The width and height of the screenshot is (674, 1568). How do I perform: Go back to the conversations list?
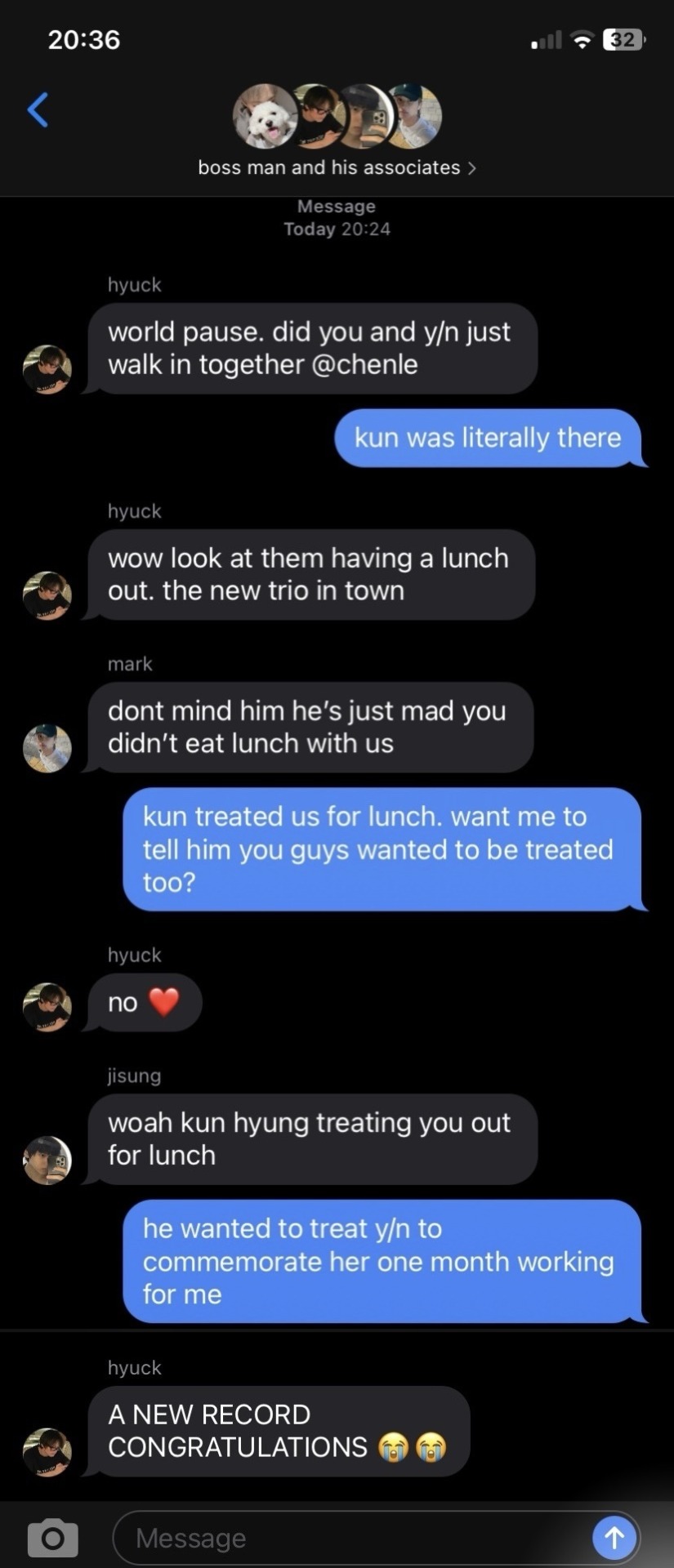pyautogui.click(x=38, y=110)
